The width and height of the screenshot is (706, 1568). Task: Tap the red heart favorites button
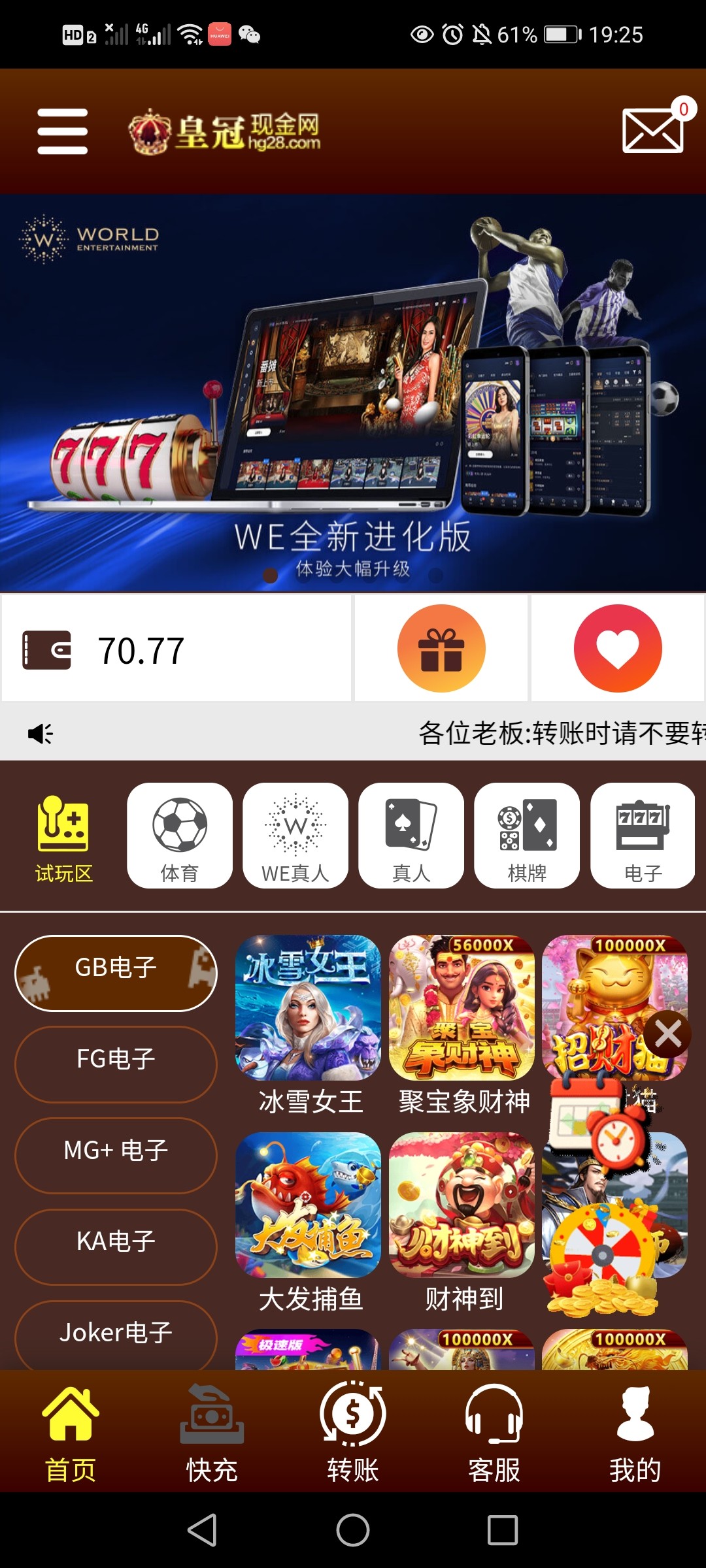(618, 648)
